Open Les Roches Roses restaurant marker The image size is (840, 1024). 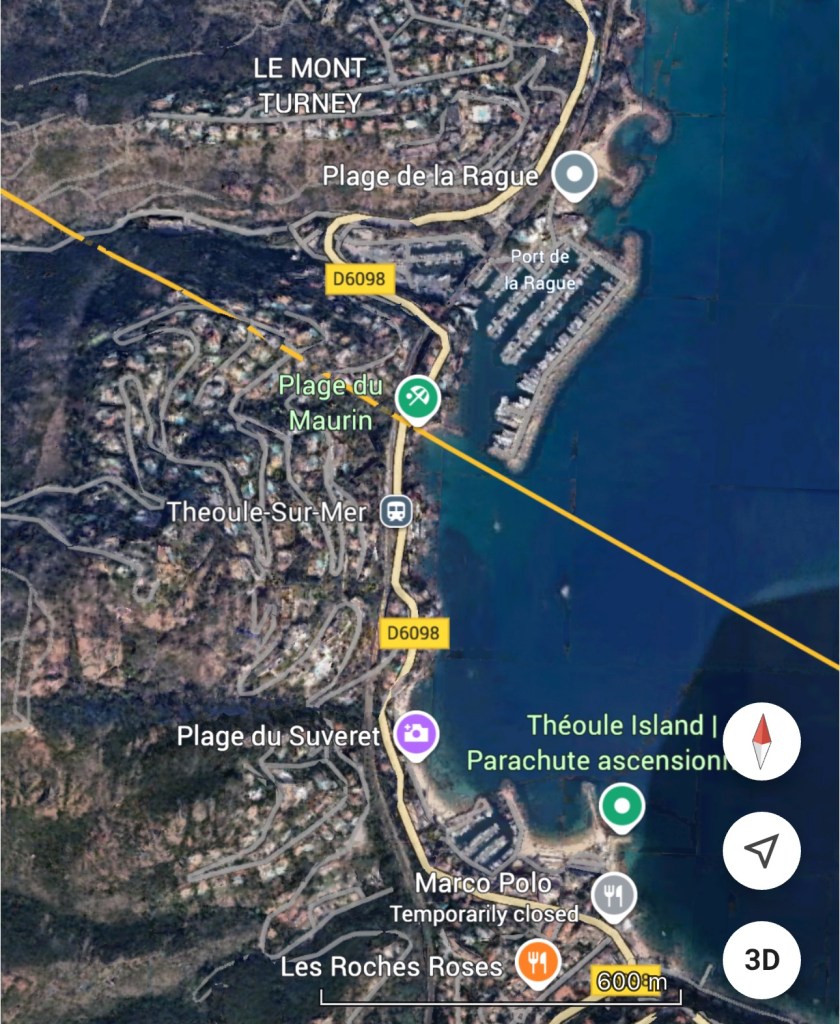pyautogui.click(x=538, y=963)
